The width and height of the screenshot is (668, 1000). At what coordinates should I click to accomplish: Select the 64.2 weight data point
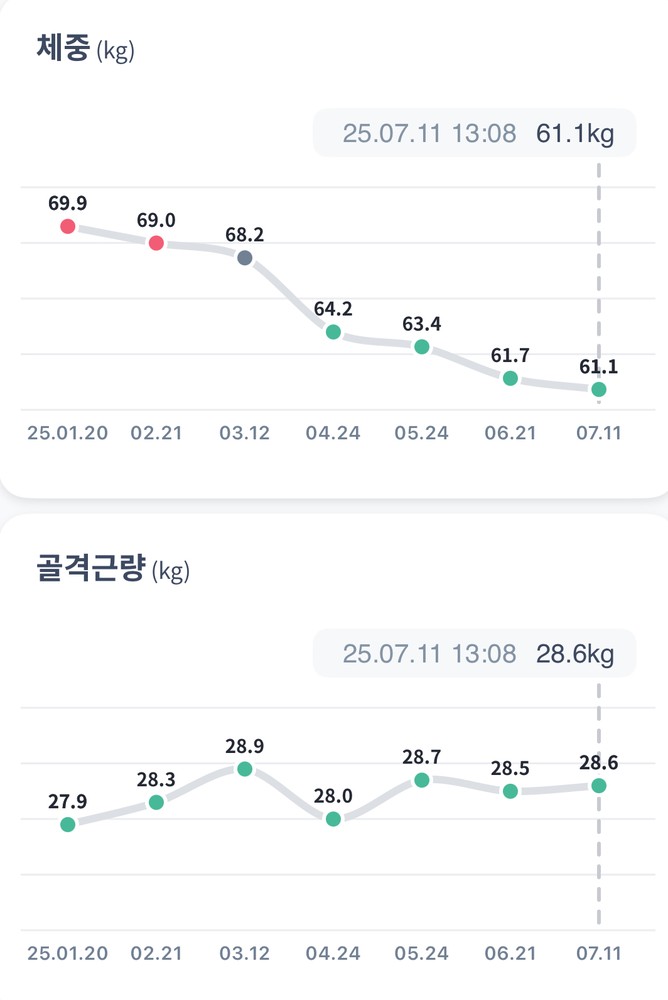pos(333,332)
